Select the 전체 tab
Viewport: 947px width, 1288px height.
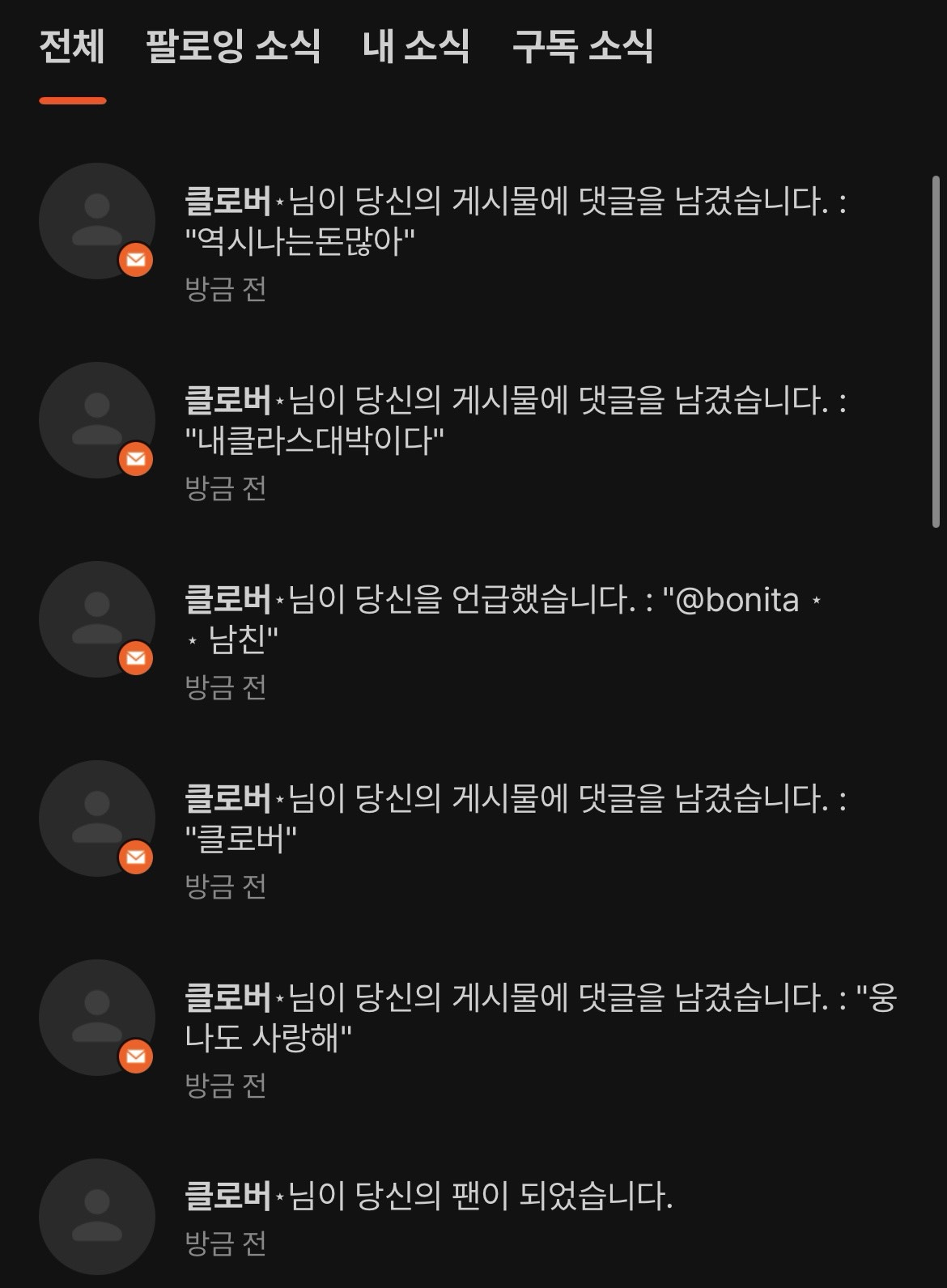(x=72, y=47)
